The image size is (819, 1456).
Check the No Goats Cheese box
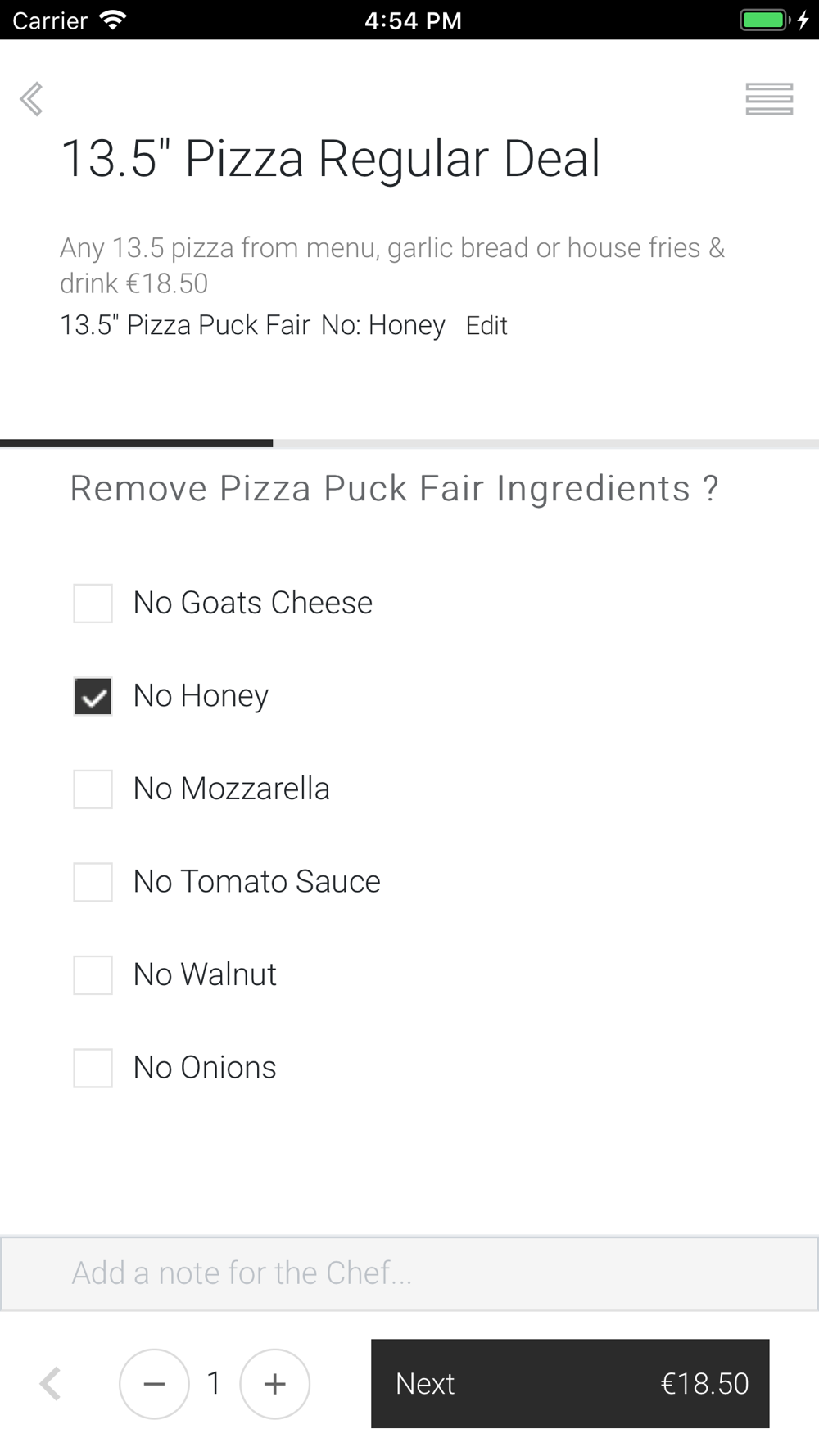93,604
